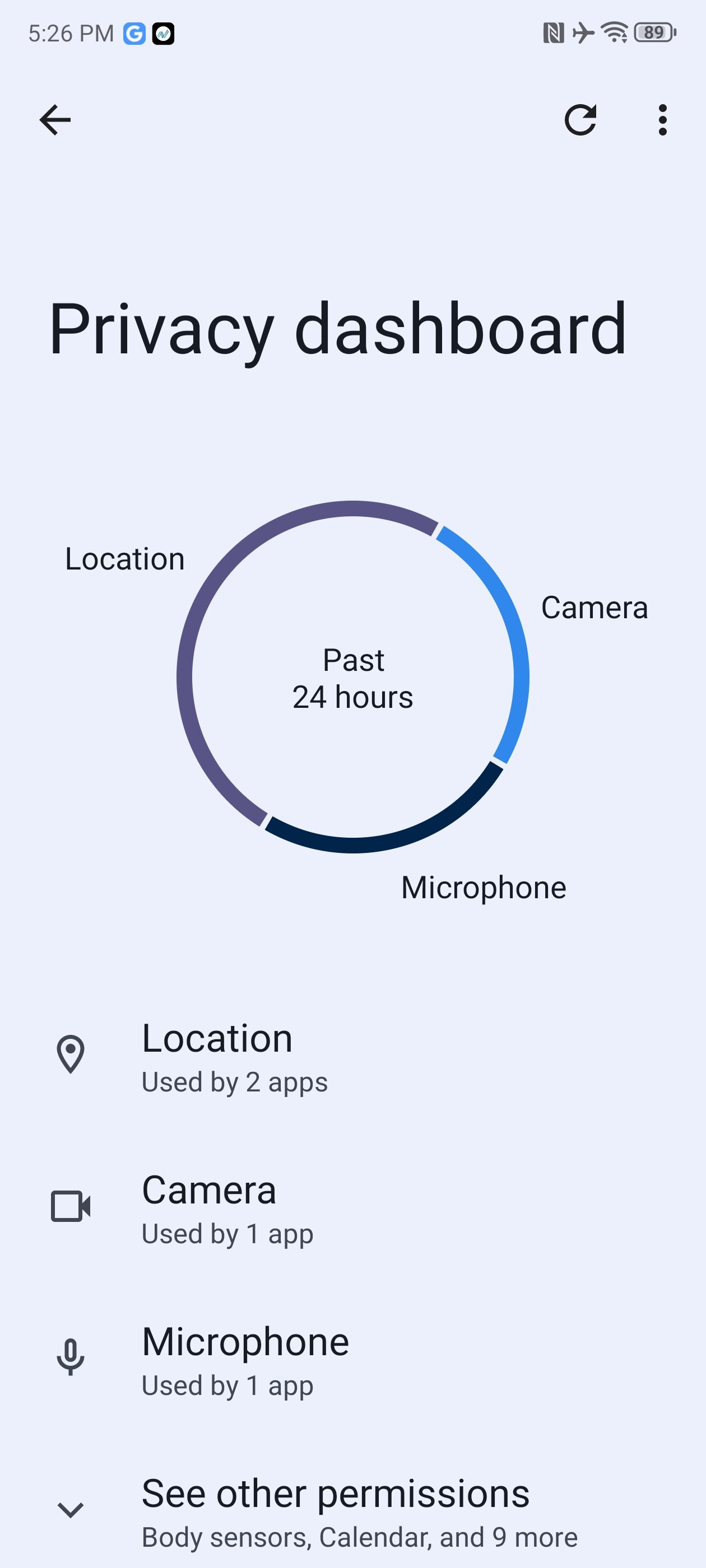Image resolution: width=706 pixels, height=1568 pixels.
Task: Open the three-dot overflow menu
Action: click(662, 119)
